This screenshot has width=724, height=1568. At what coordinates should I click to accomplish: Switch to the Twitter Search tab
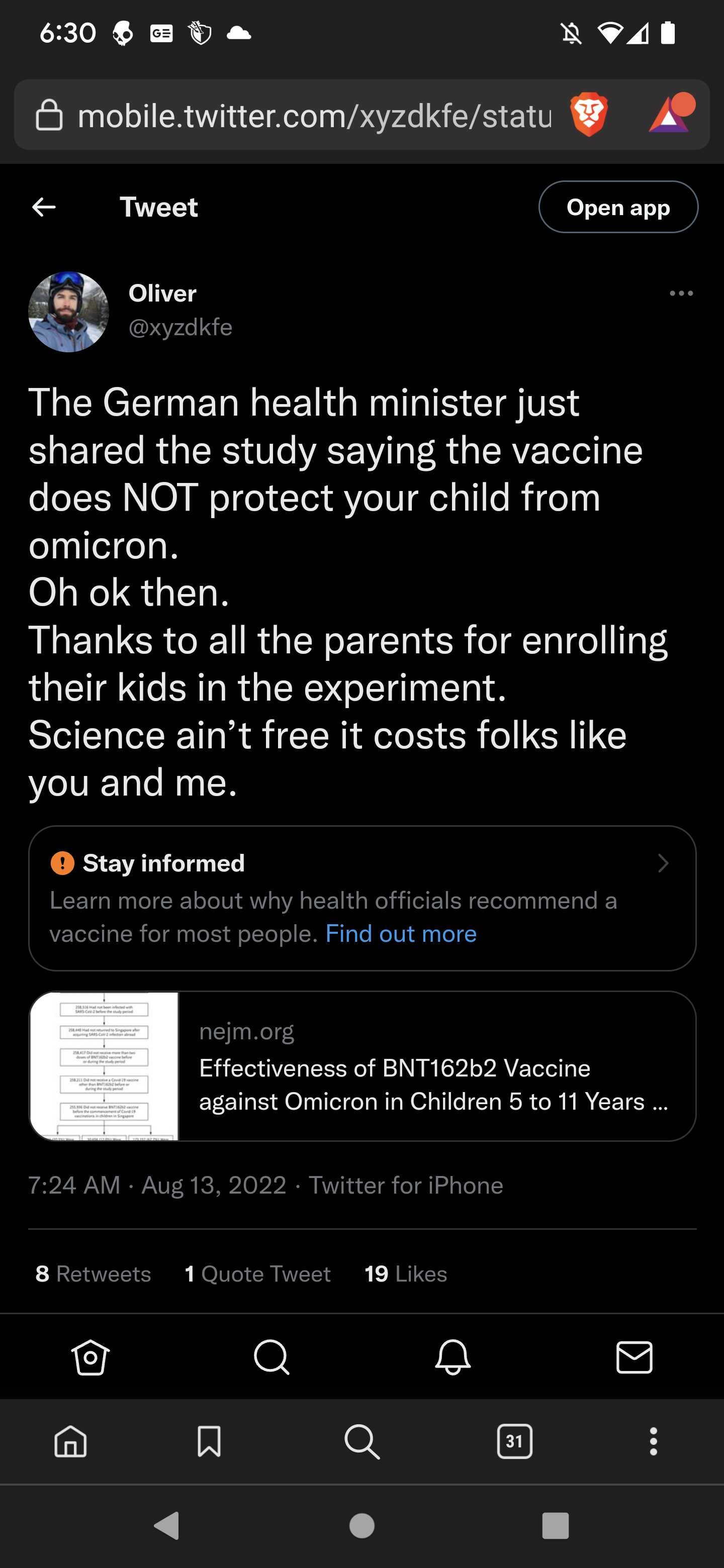(x=271, y=1357)
